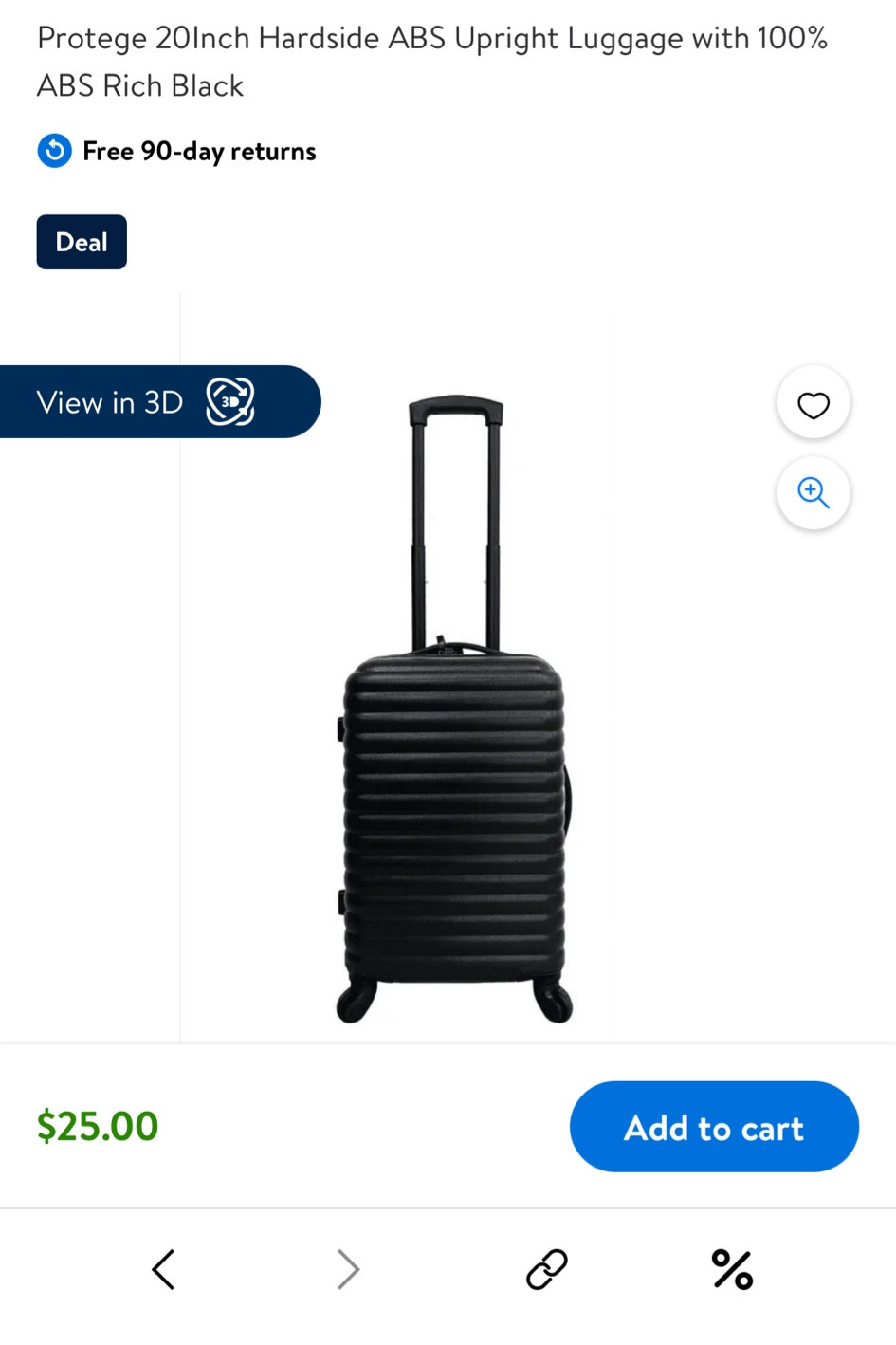The width and height of the screenshot is (896, 1345).
Task: Click the percent discount icon
Action: click(731, 1268)
